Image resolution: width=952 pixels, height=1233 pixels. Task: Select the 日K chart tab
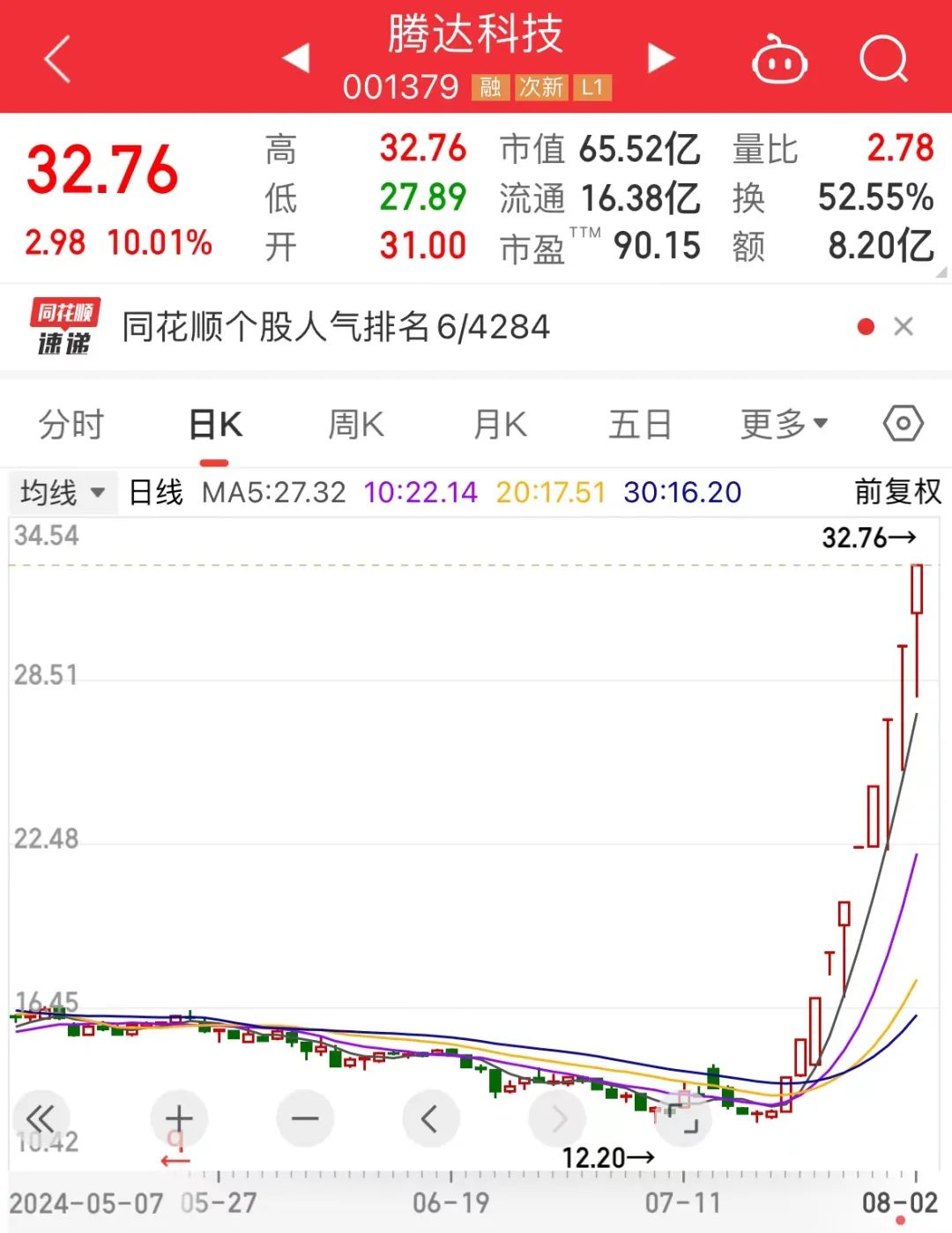pos(215,425)
